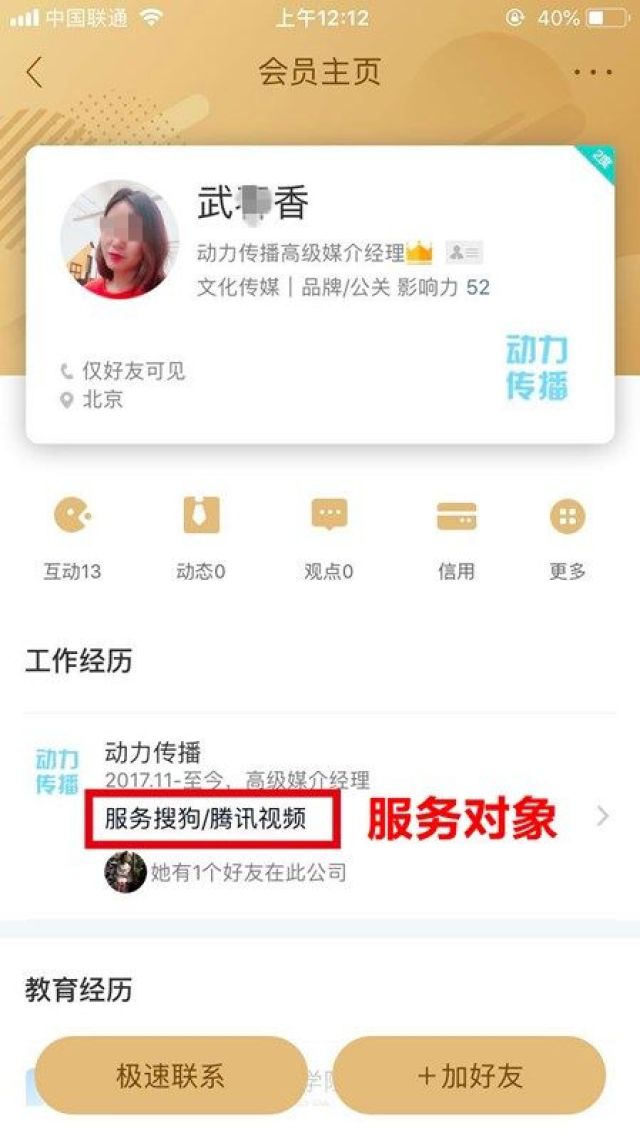
Task: Open the business card icon beside the title
Action: pos(464,253)
